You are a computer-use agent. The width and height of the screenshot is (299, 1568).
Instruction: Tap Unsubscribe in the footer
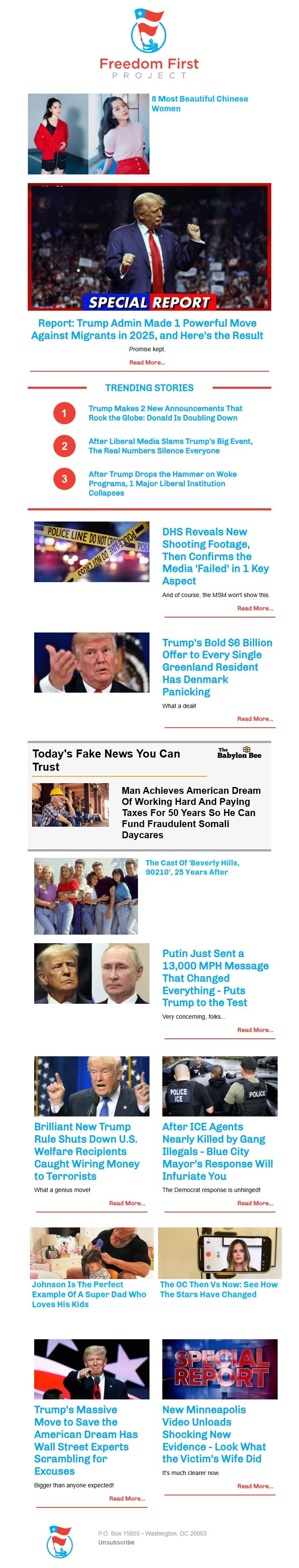point(116,1542)
